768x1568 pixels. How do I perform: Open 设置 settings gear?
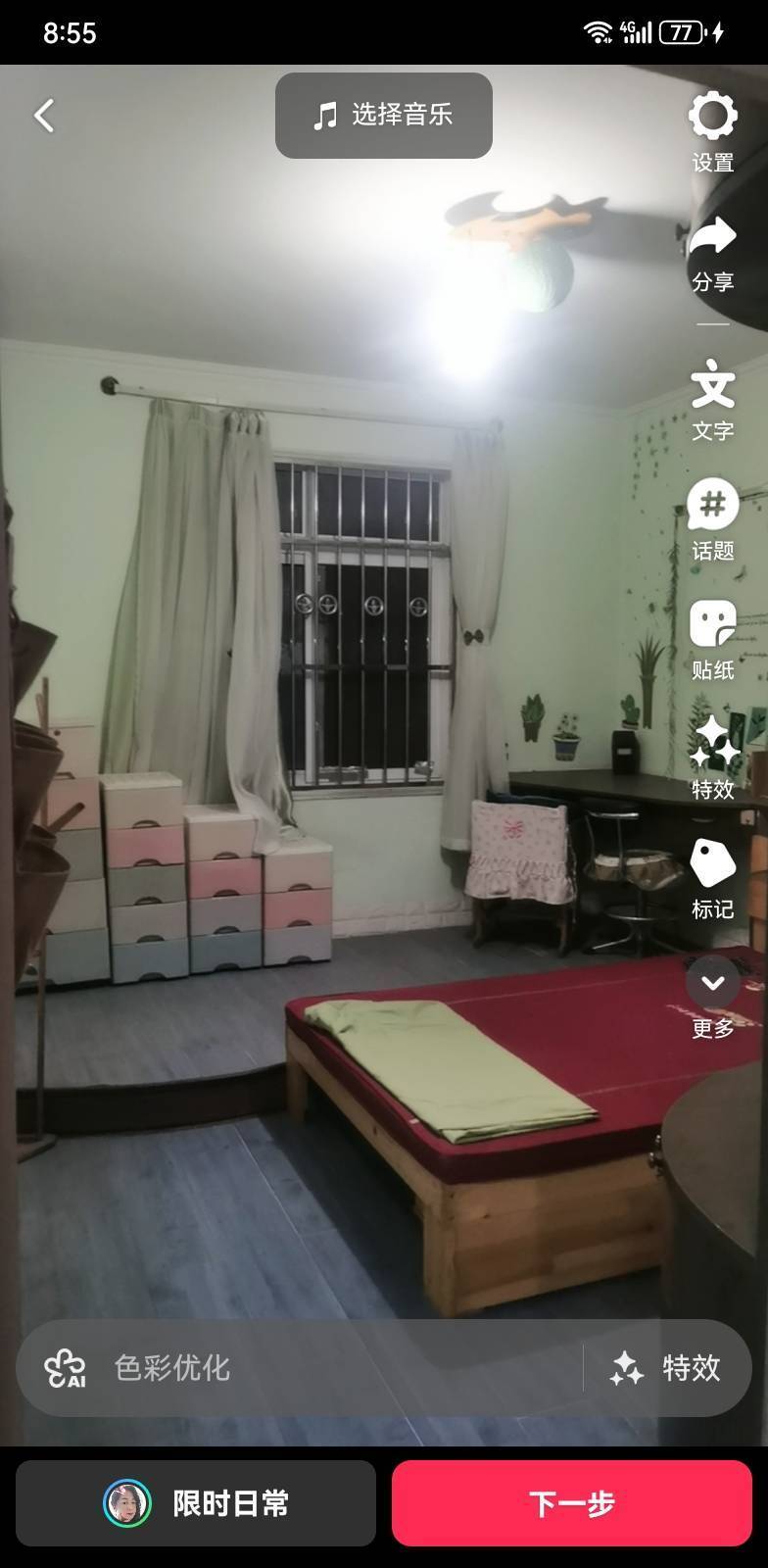pos(712,130)
